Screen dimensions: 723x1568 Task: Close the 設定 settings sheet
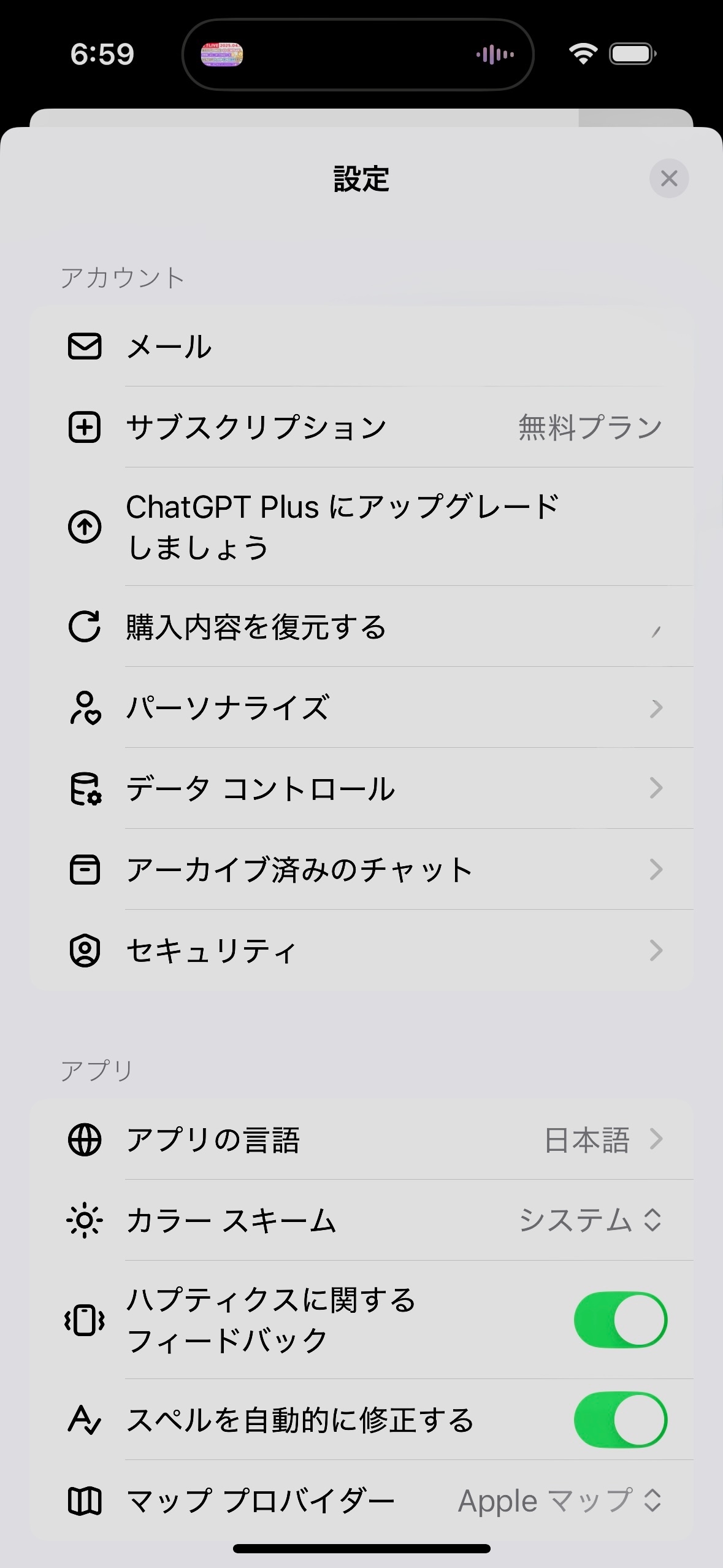[x=668, y=179]
